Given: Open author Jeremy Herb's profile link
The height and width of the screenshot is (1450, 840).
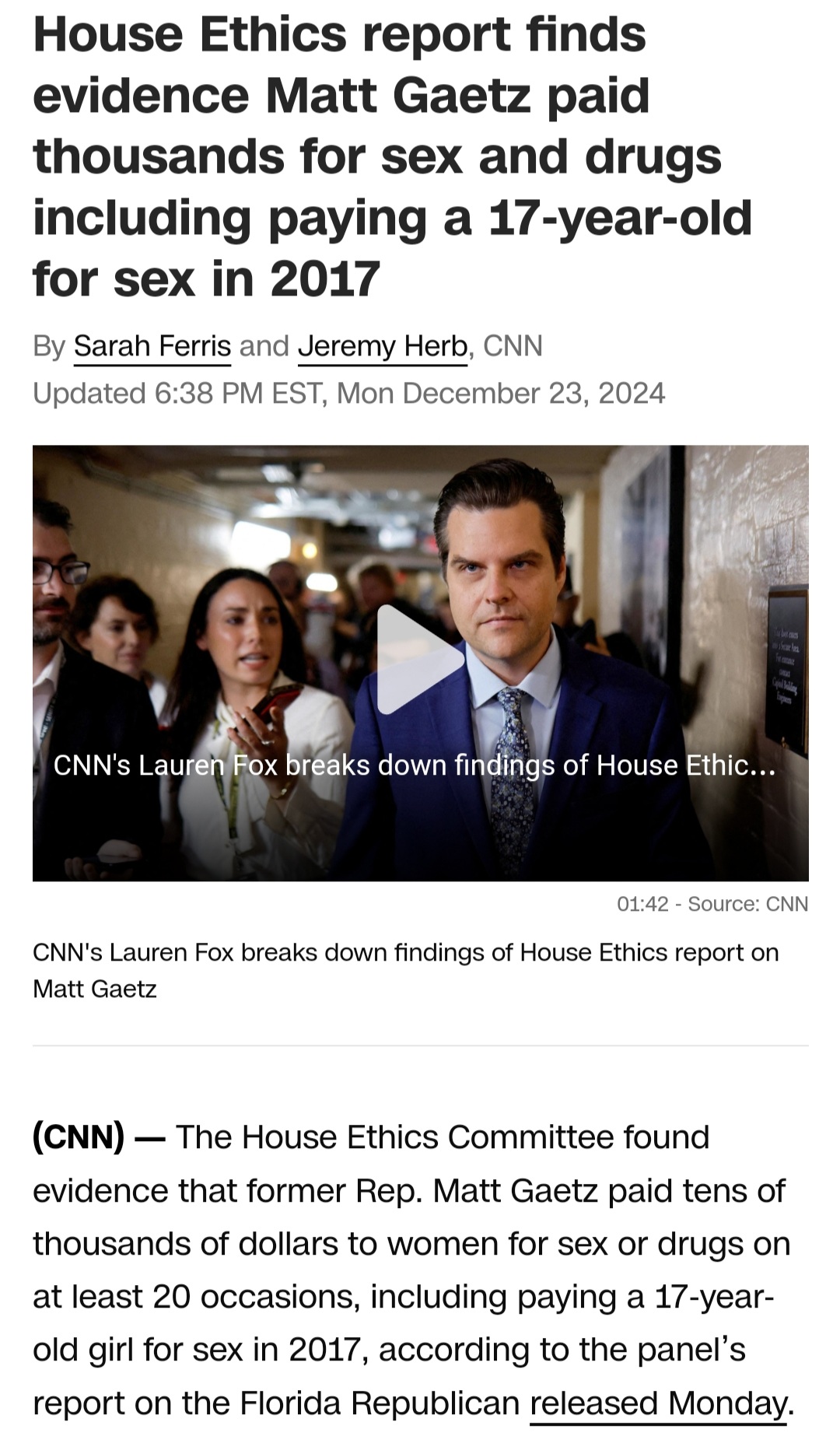Looking at the screenshot, I should [x=383, y=346].
